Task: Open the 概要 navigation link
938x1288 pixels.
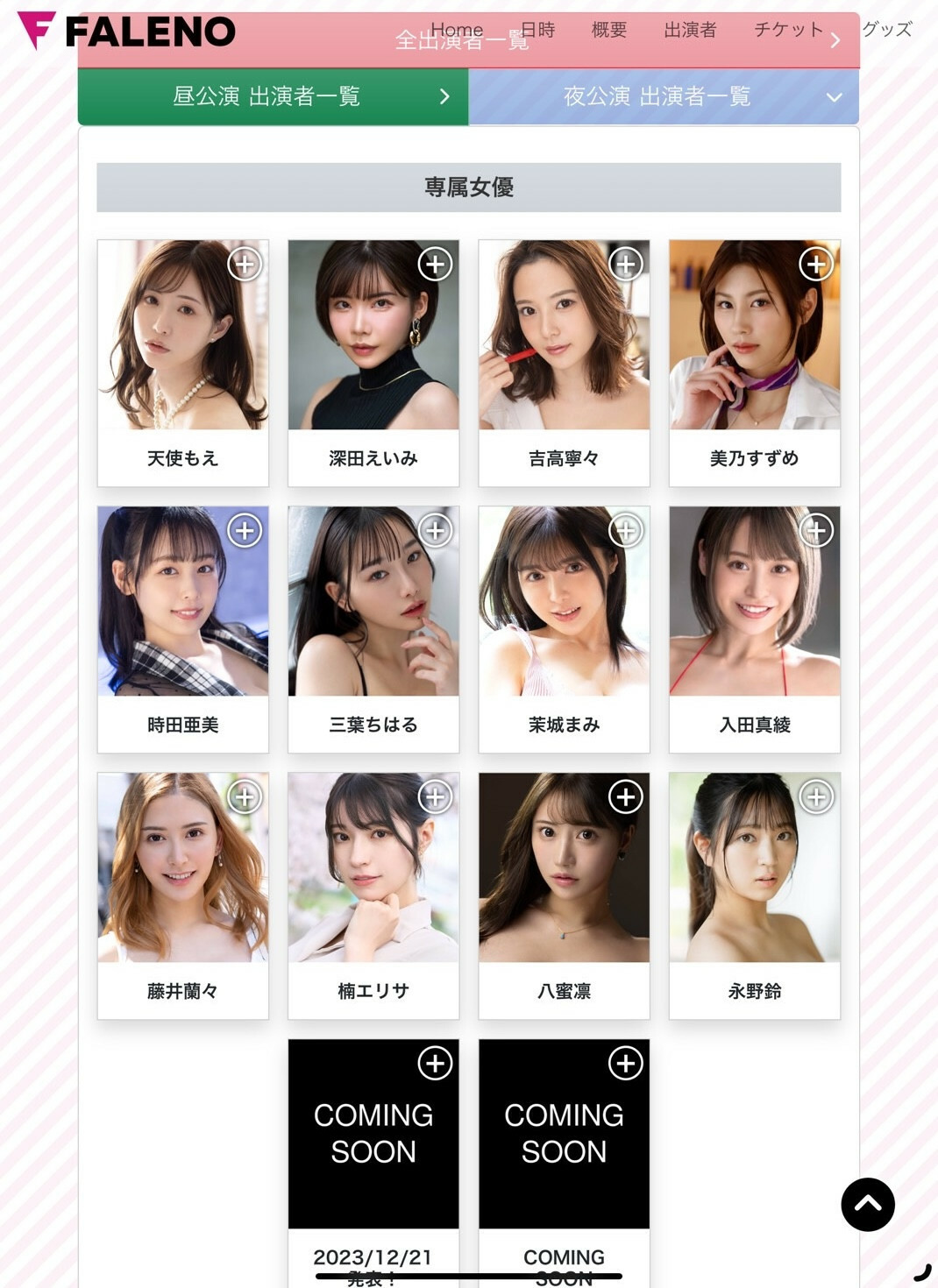Action: pyautogui.click(x=609, y=30)
